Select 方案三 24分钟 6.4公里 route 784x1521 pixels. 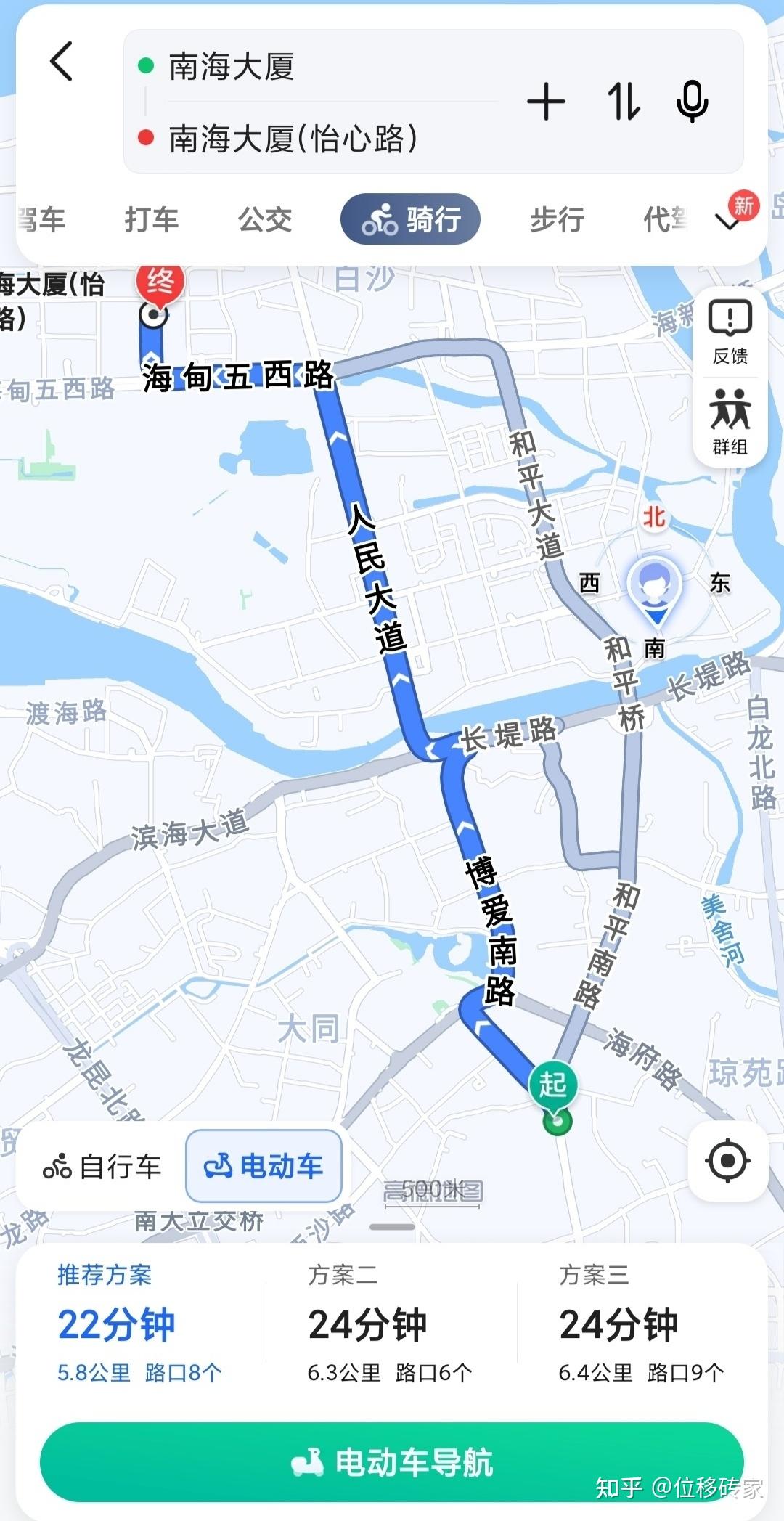point(642,1323)
